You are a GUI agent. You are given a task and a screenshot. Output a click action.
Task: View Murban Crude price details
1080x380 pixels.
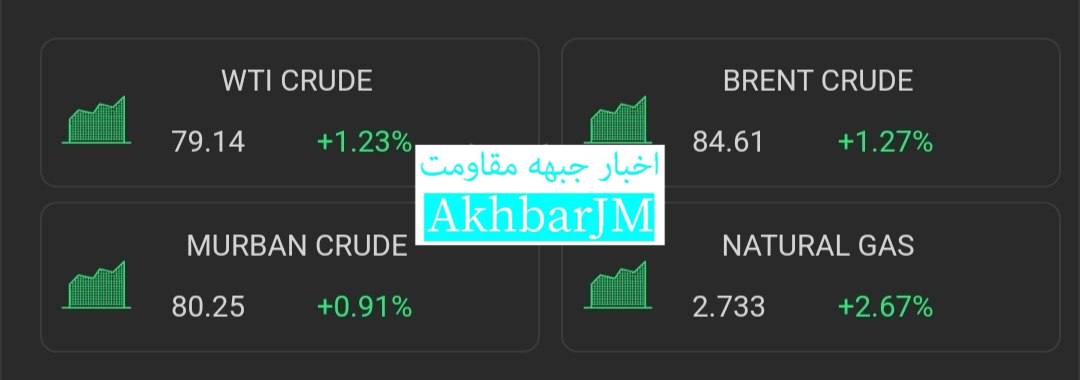click(x=289, y=277)
